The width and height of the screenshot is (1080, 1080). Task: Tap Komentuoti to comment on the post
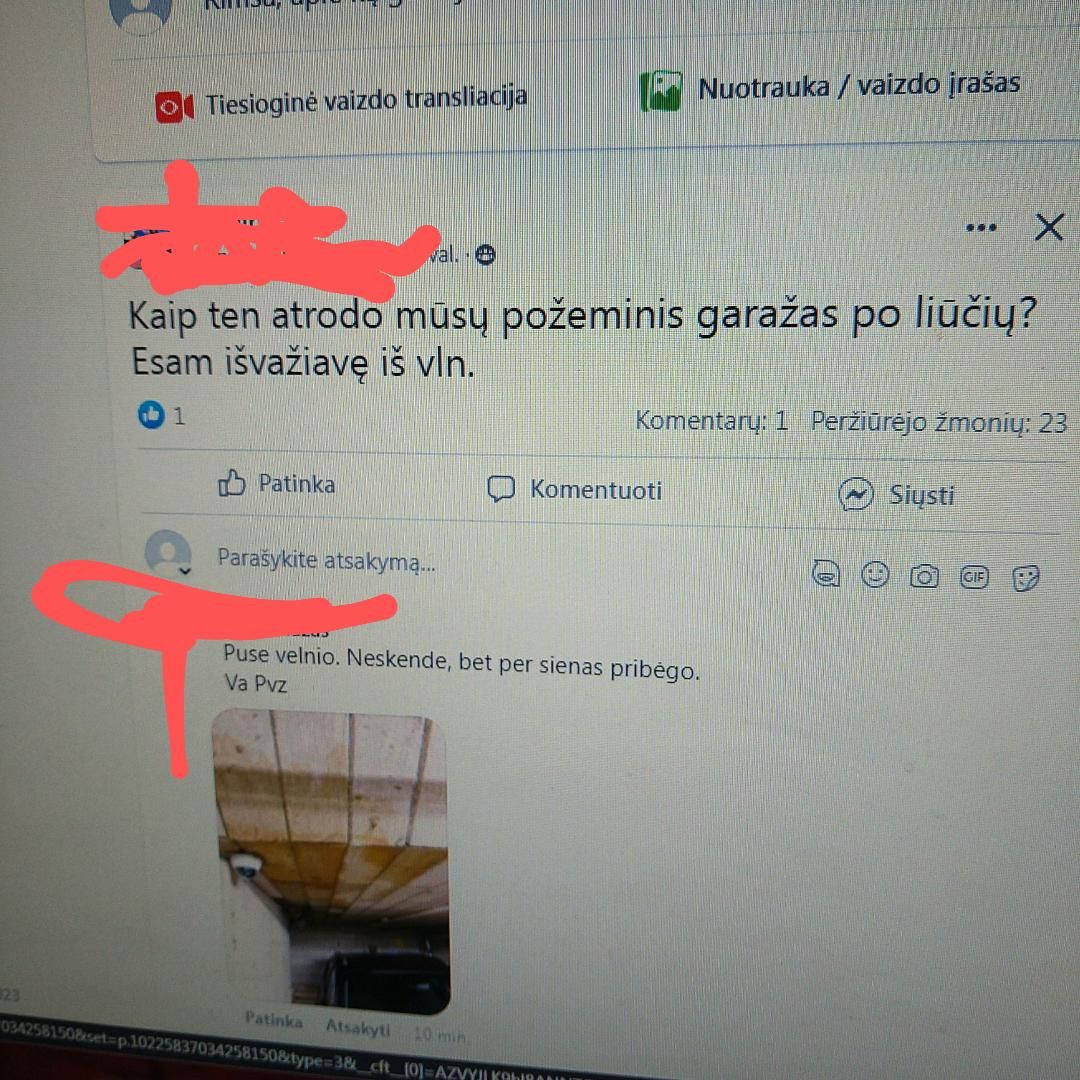(574, 490)
